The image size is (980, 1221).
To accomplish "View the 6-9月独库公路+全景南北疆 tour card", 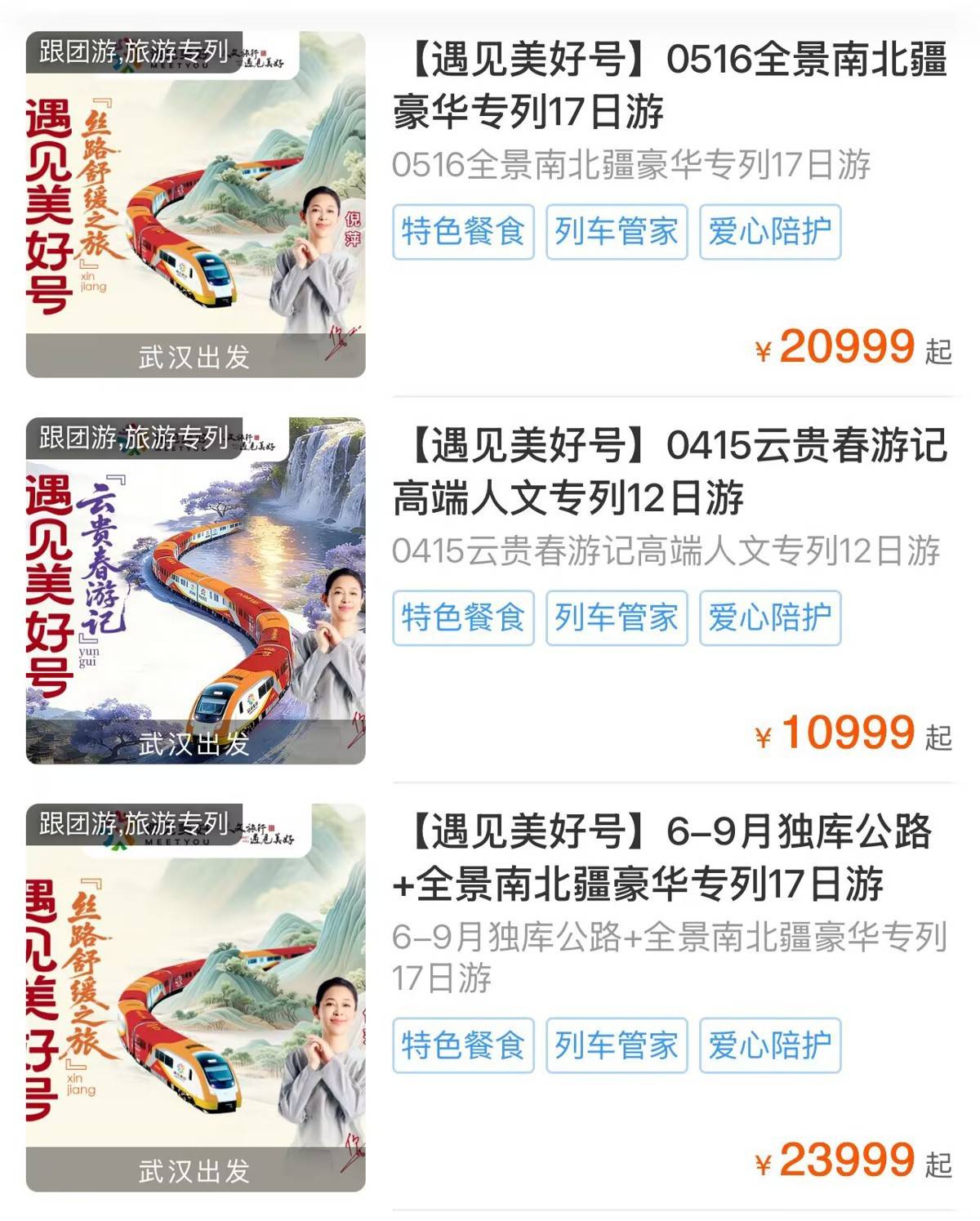I will coord(661,858).
